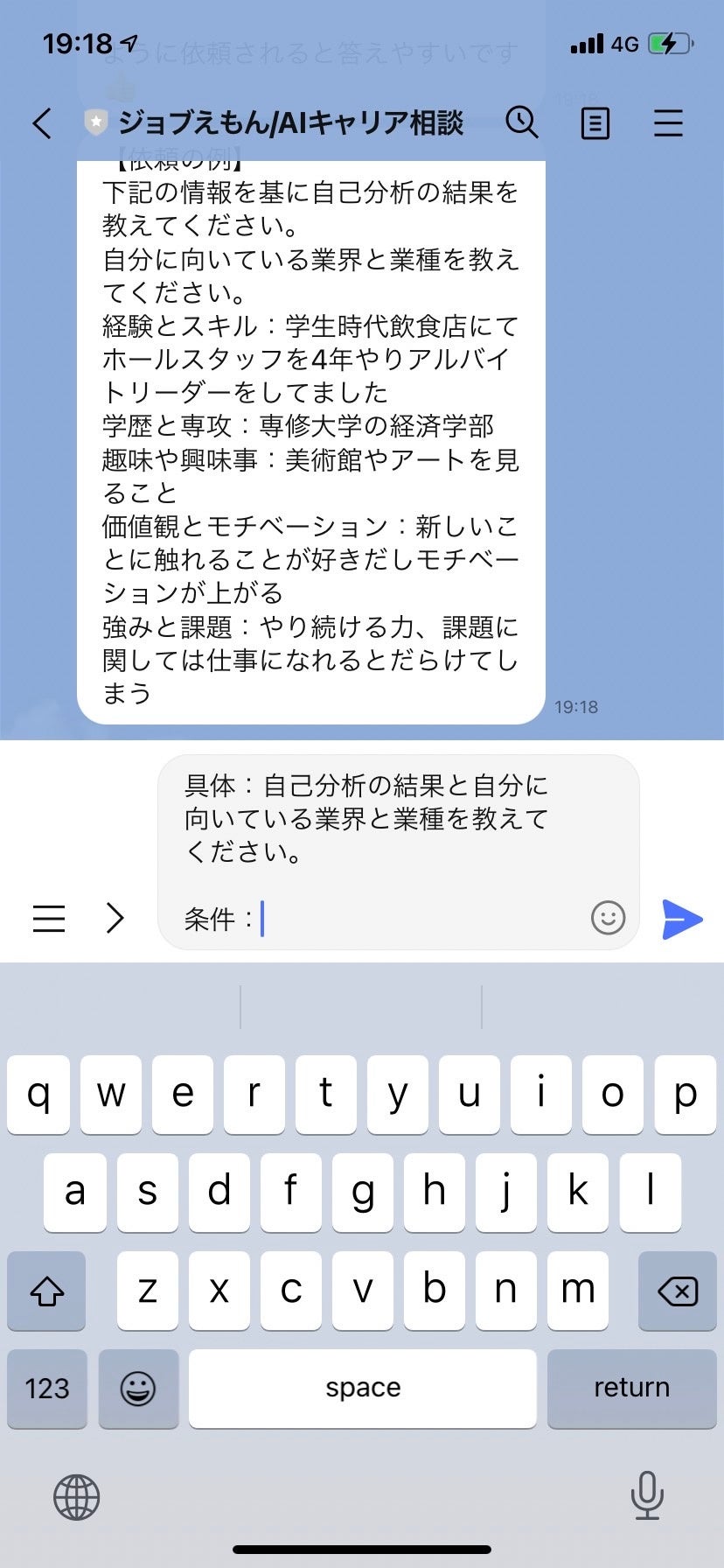Tap the space bar
The width and height of the screenshot is (724, 1568).
point(362,1388)
